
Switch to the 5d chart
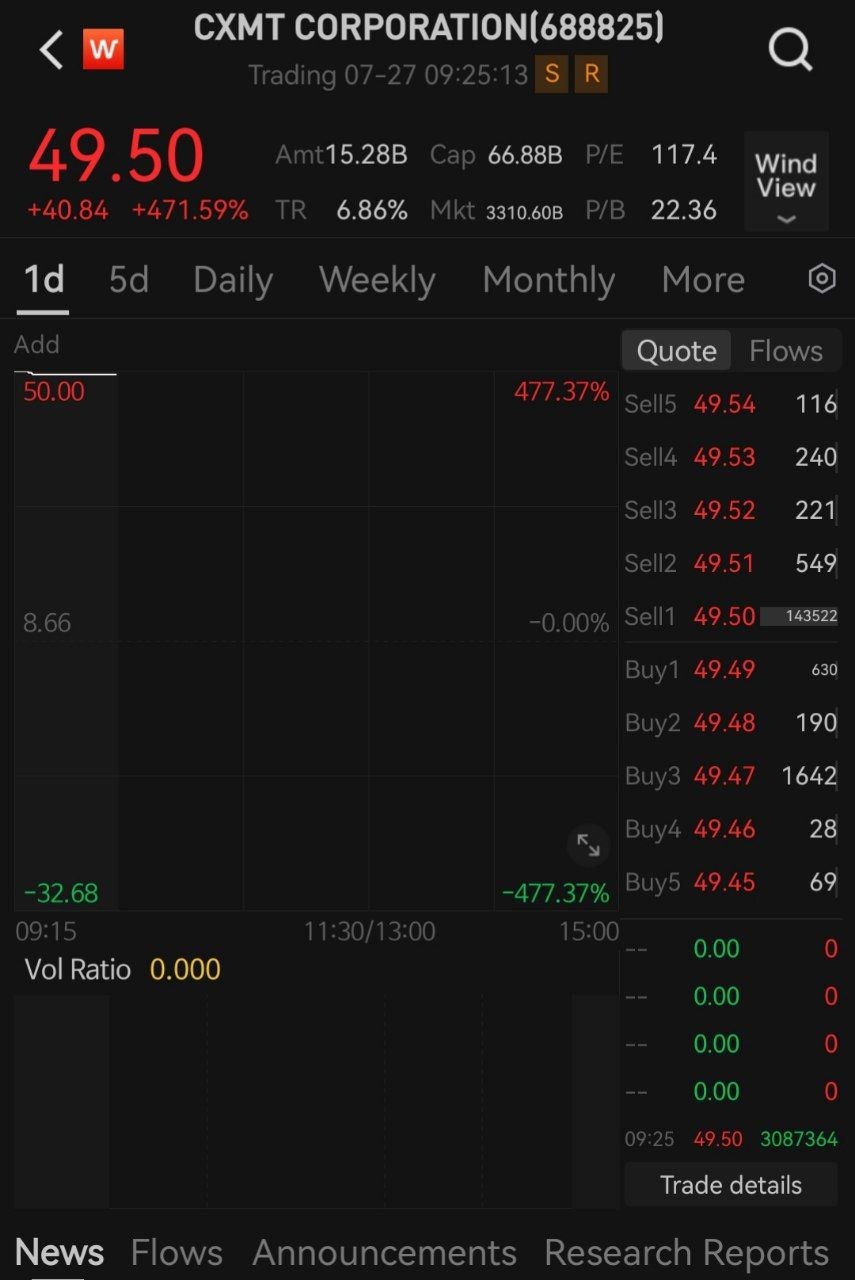[x=129, y=280]
